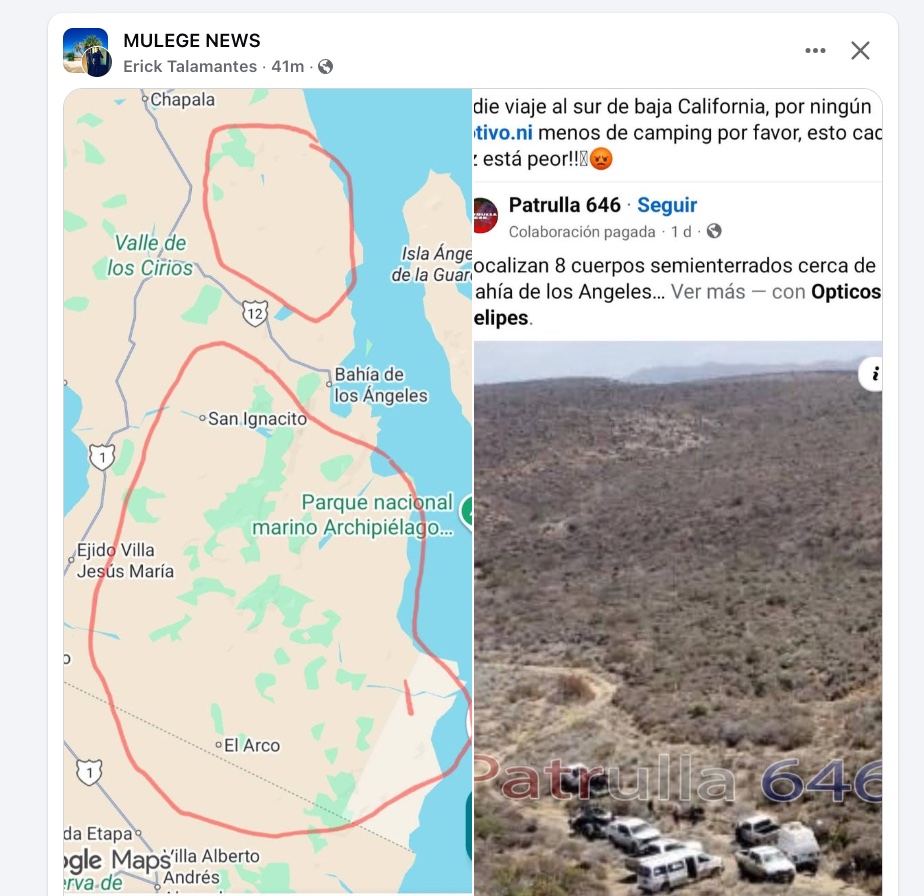The width and height of the screenshot is (924, 896).
Task: Open the Patrulla 646 screenshot image
Action: (678, 560)
